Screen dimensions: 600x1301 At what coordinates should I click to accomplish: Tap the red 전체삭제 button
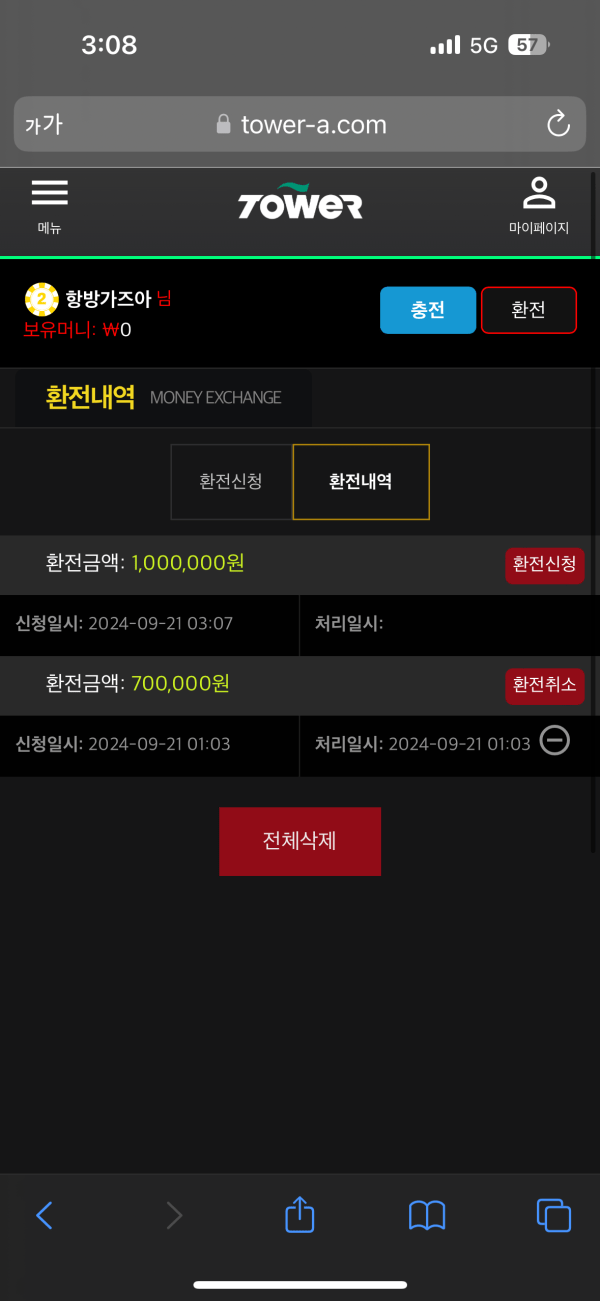tap(300, 841)
